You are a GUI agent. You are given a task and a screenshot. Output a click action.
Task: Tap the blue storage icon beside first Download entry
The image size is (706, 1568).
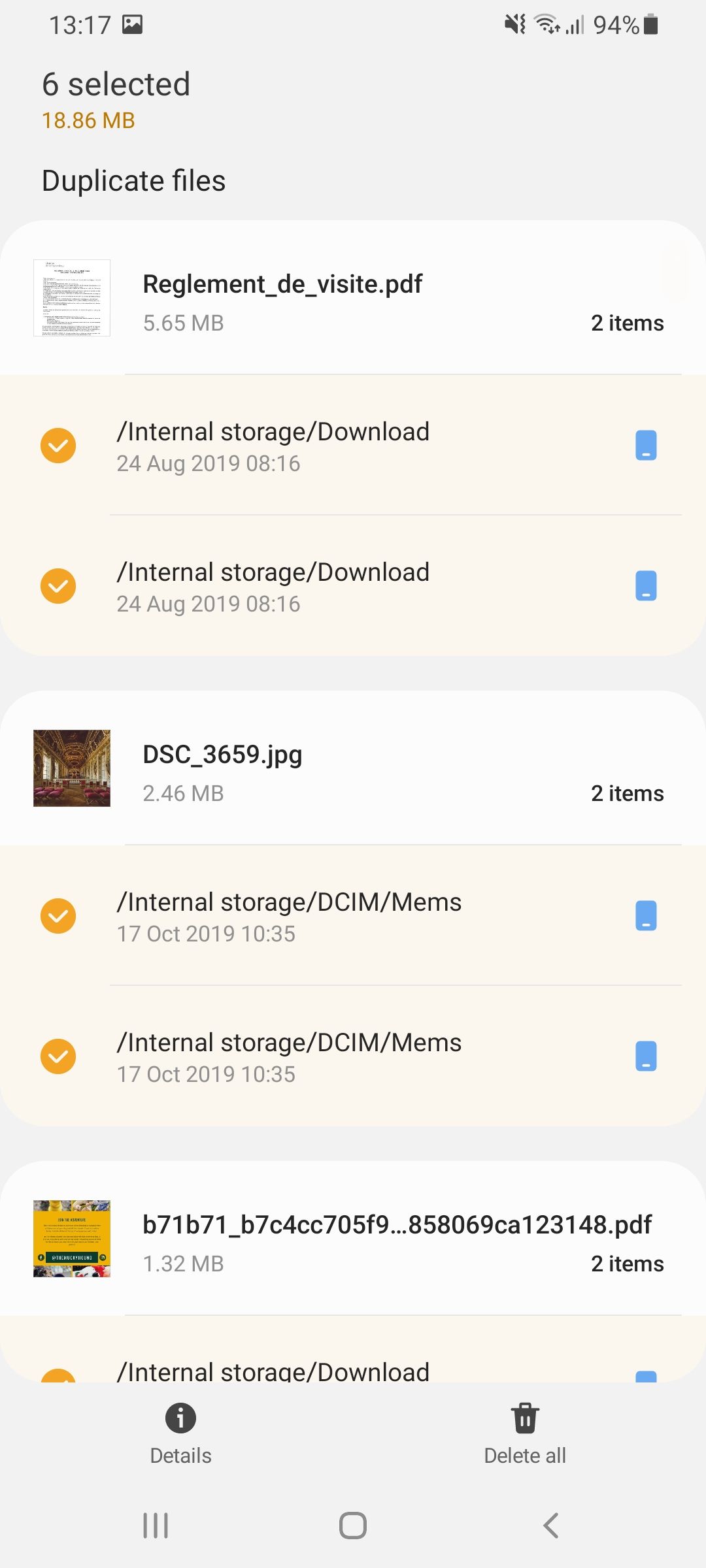coord(646,445)
